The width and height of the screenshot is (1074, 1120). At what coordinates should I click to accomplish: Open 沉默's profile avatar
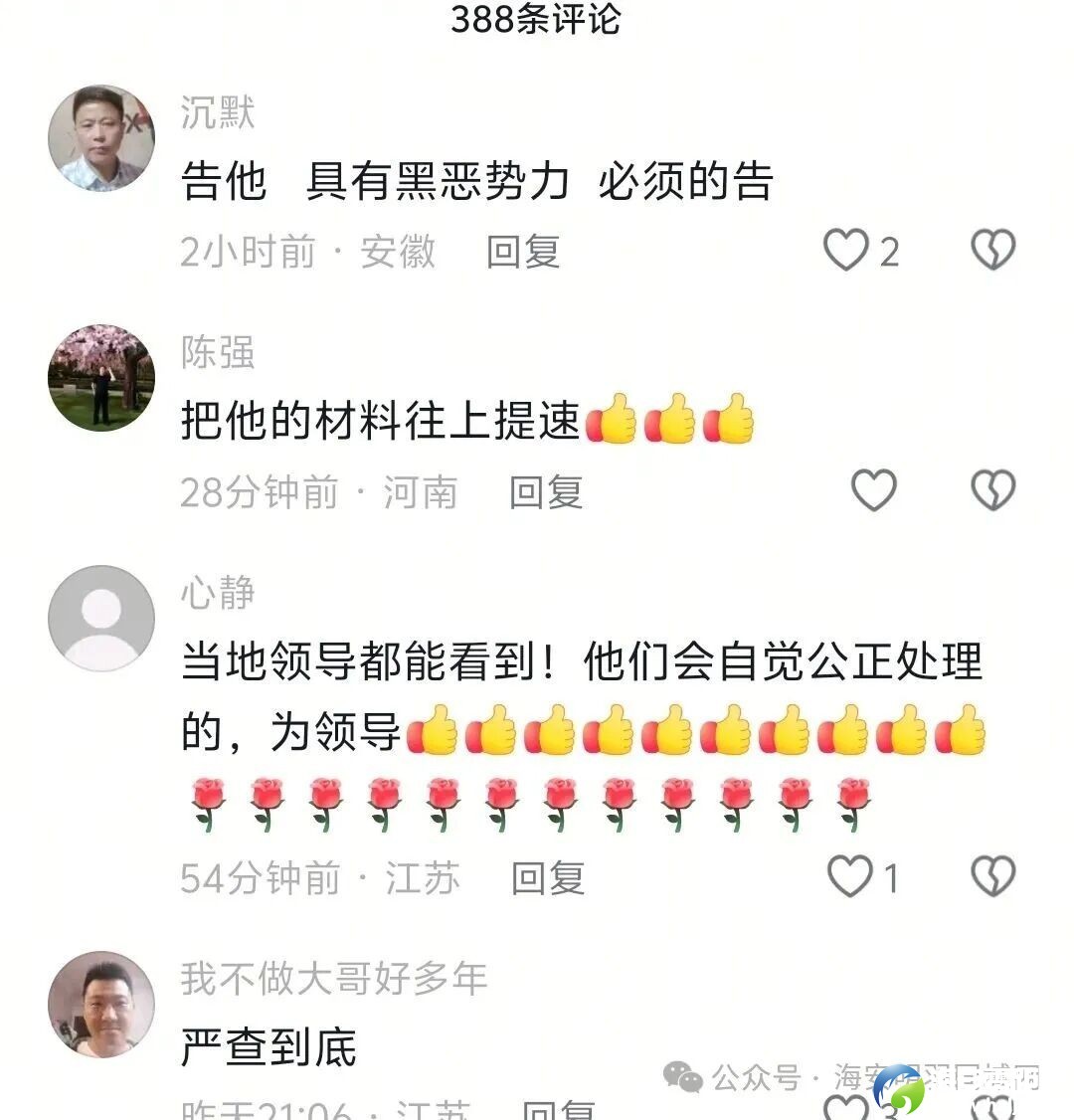pyautogui.click(x=101, y=138)
